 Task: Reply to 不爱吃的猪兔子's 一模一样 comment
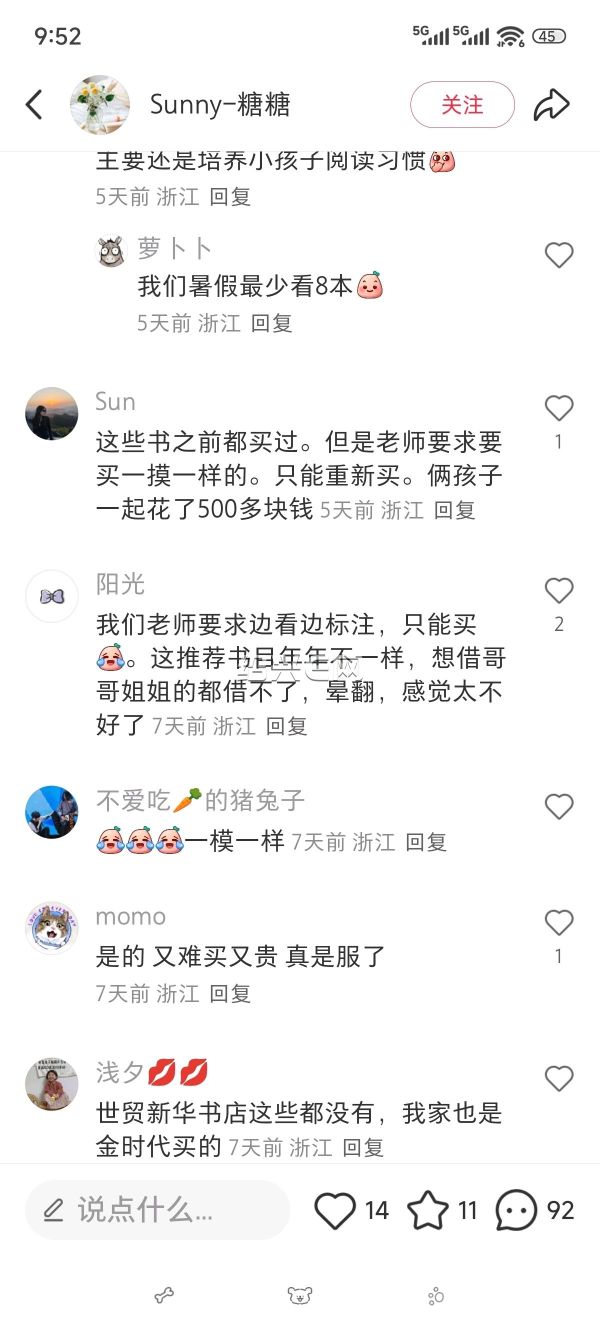pyautogui.click(x=425, y=842)
